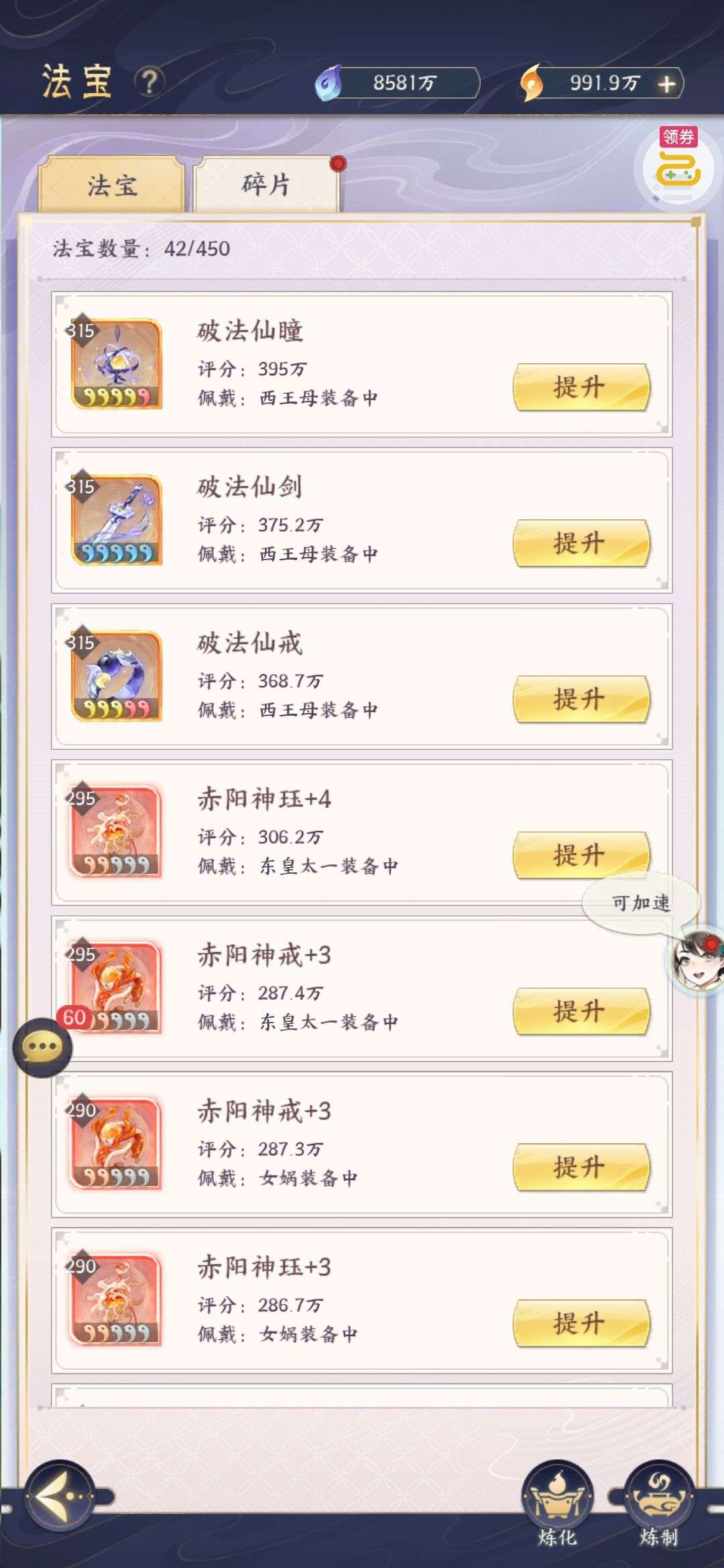Open the 破法仙瞳 item icon

click(117, 363)
